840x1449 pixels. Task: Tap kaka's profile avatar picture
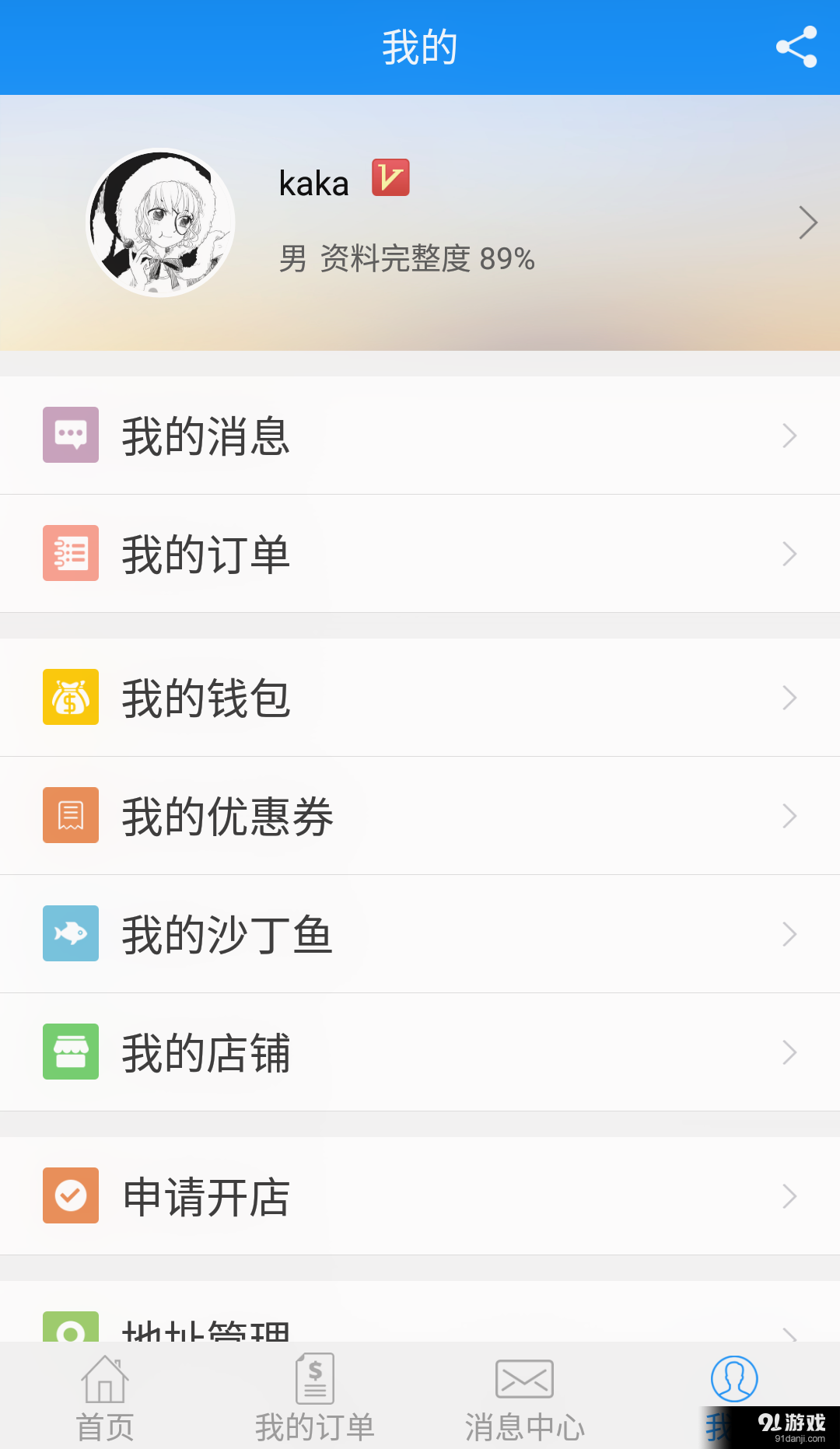click(x=159, y=222)
